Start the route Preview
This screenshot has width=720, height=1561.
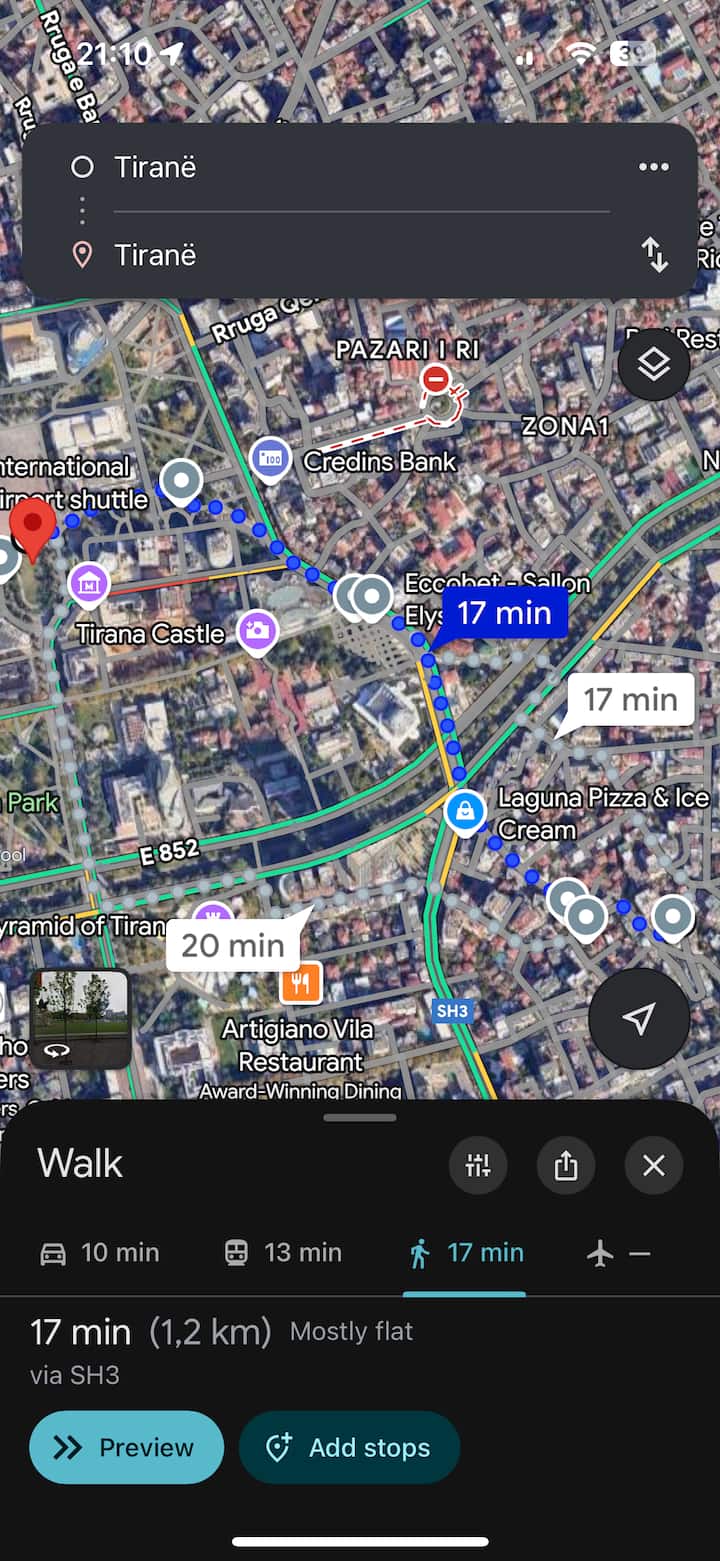pos(126,1447)
